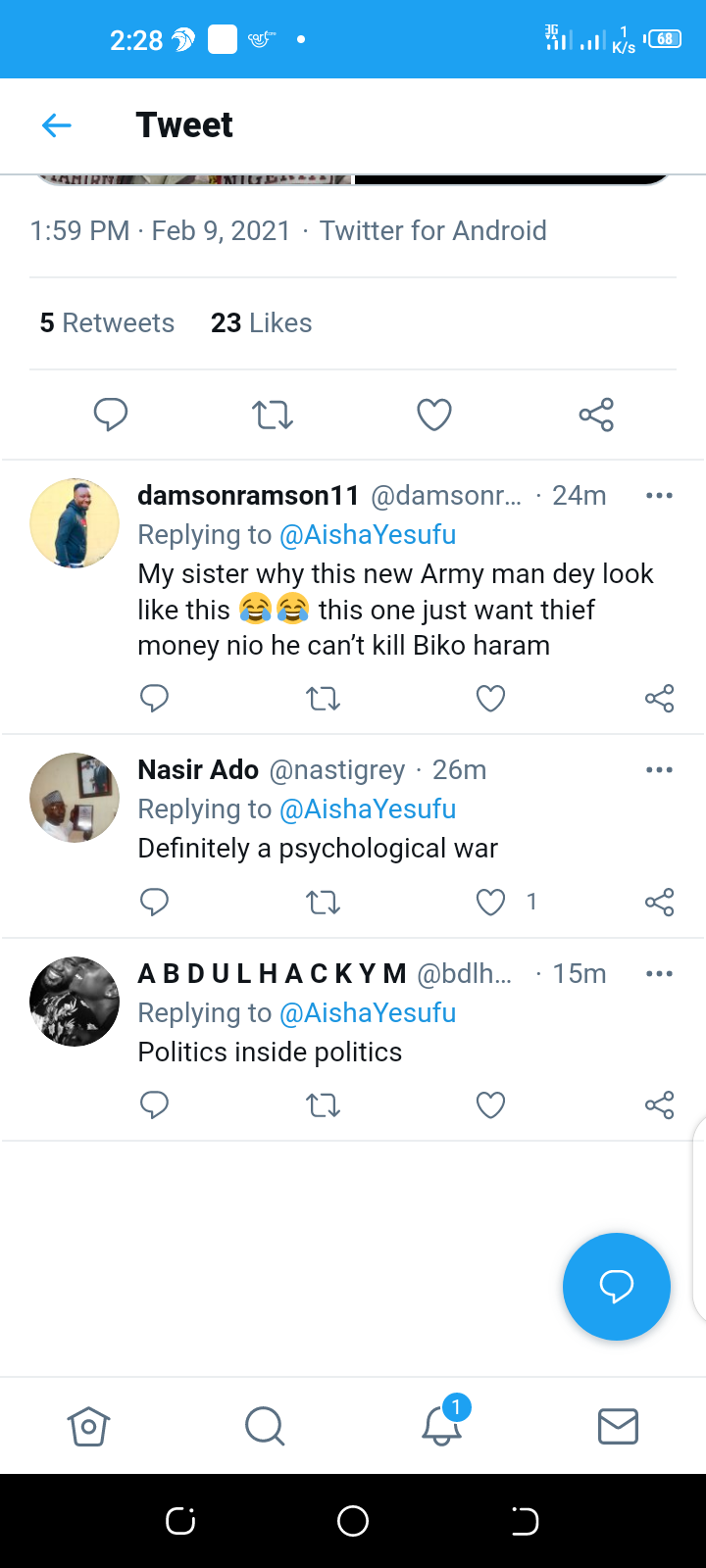View the 23 Likes list
Image resolution: width=706 pixels, height=1568 pixels.
tap(261, 323)
